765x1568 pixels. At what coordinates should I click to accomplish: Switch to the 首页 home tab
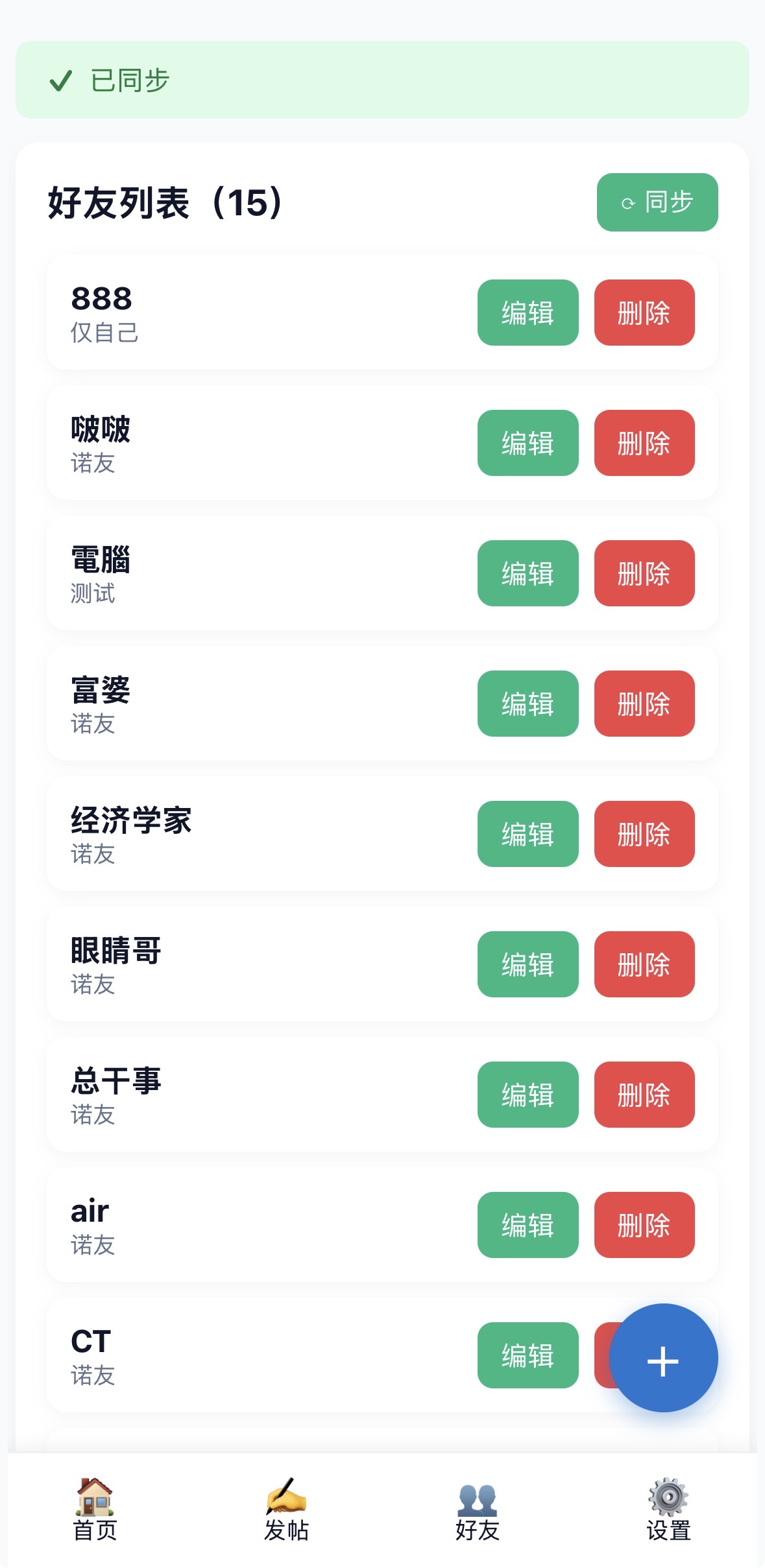click(95, 1510)
